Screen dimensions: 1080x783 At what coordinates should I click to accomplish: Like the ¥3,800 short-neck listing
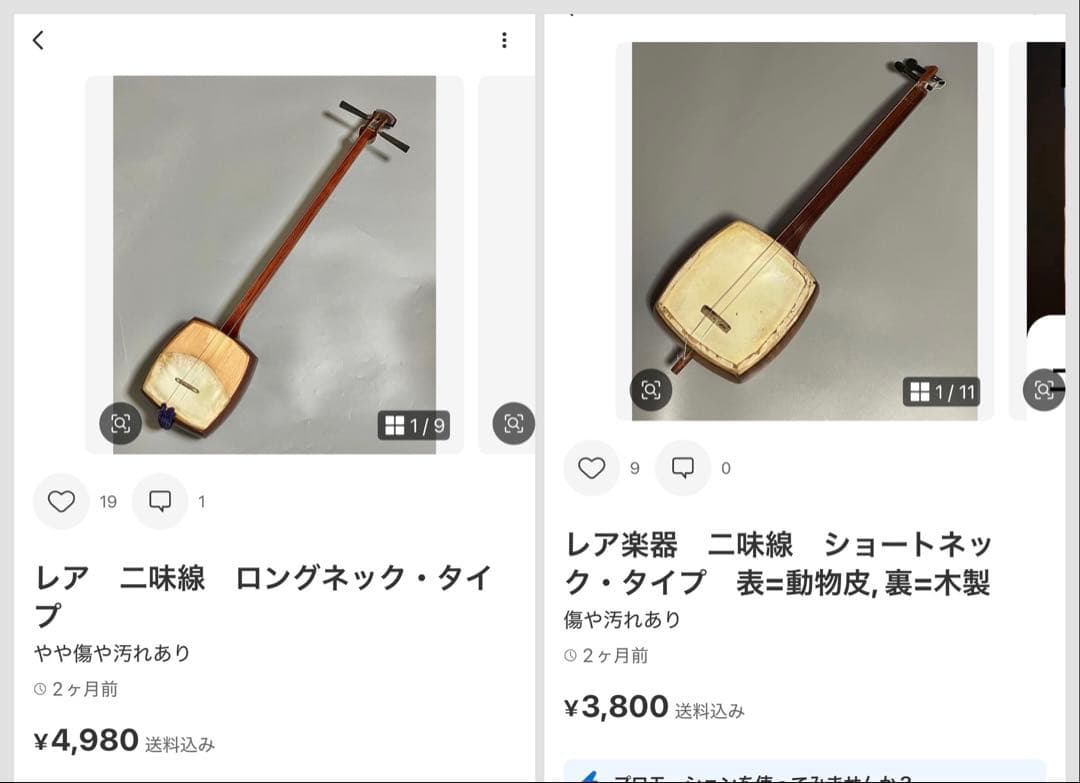click(x=591, y=467)
